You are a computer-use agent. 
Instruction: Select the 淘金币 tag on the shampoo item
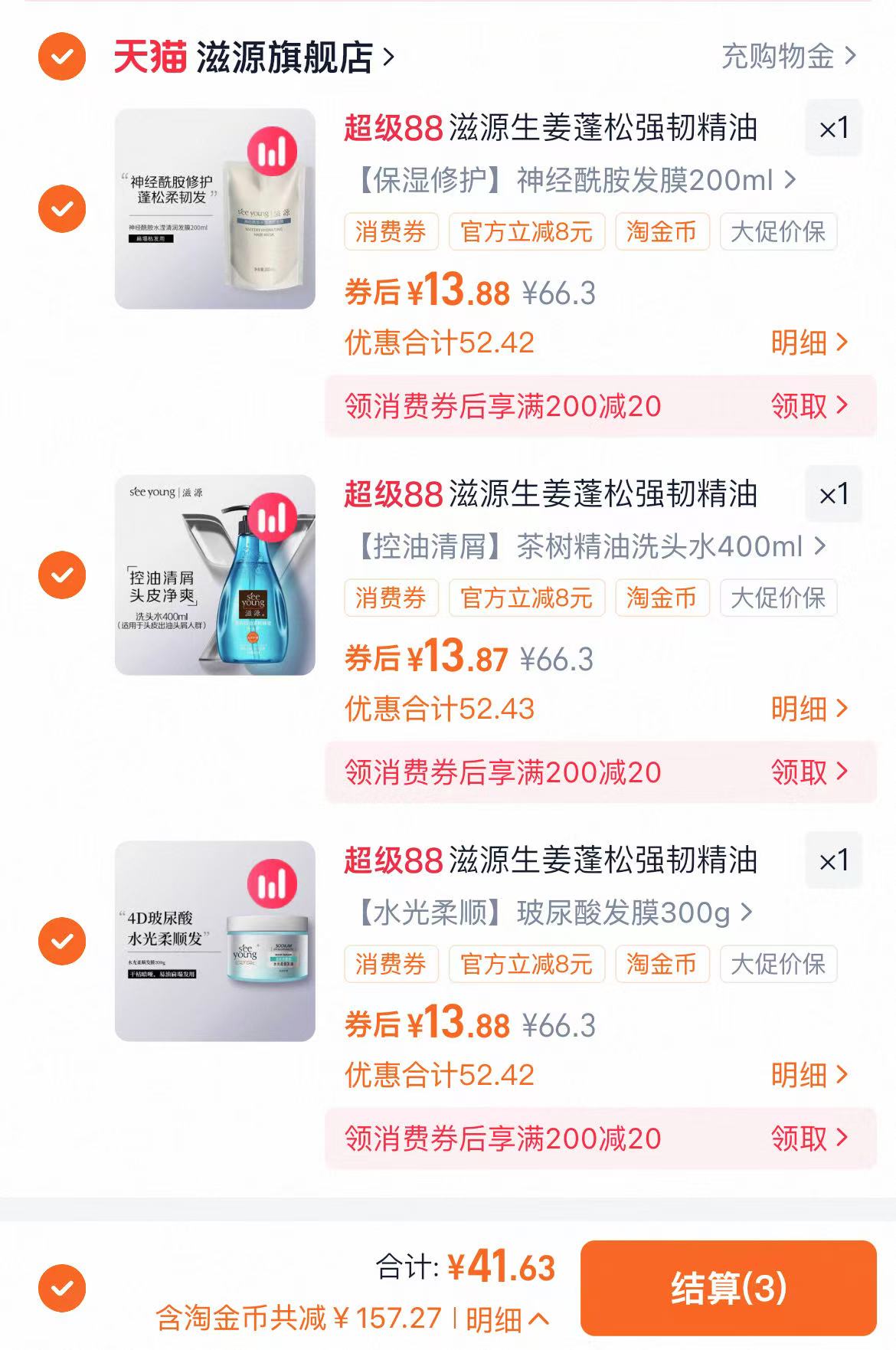point(663,598)
